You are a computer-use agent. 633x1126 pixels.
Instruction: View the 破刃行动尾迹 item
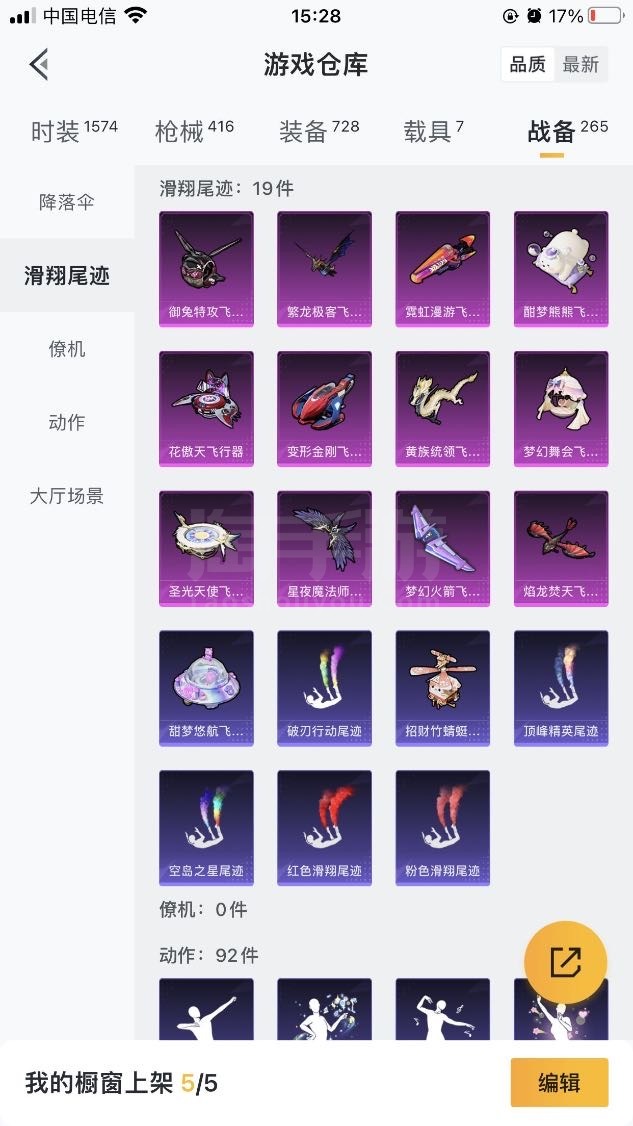click(x=325, y=688)
